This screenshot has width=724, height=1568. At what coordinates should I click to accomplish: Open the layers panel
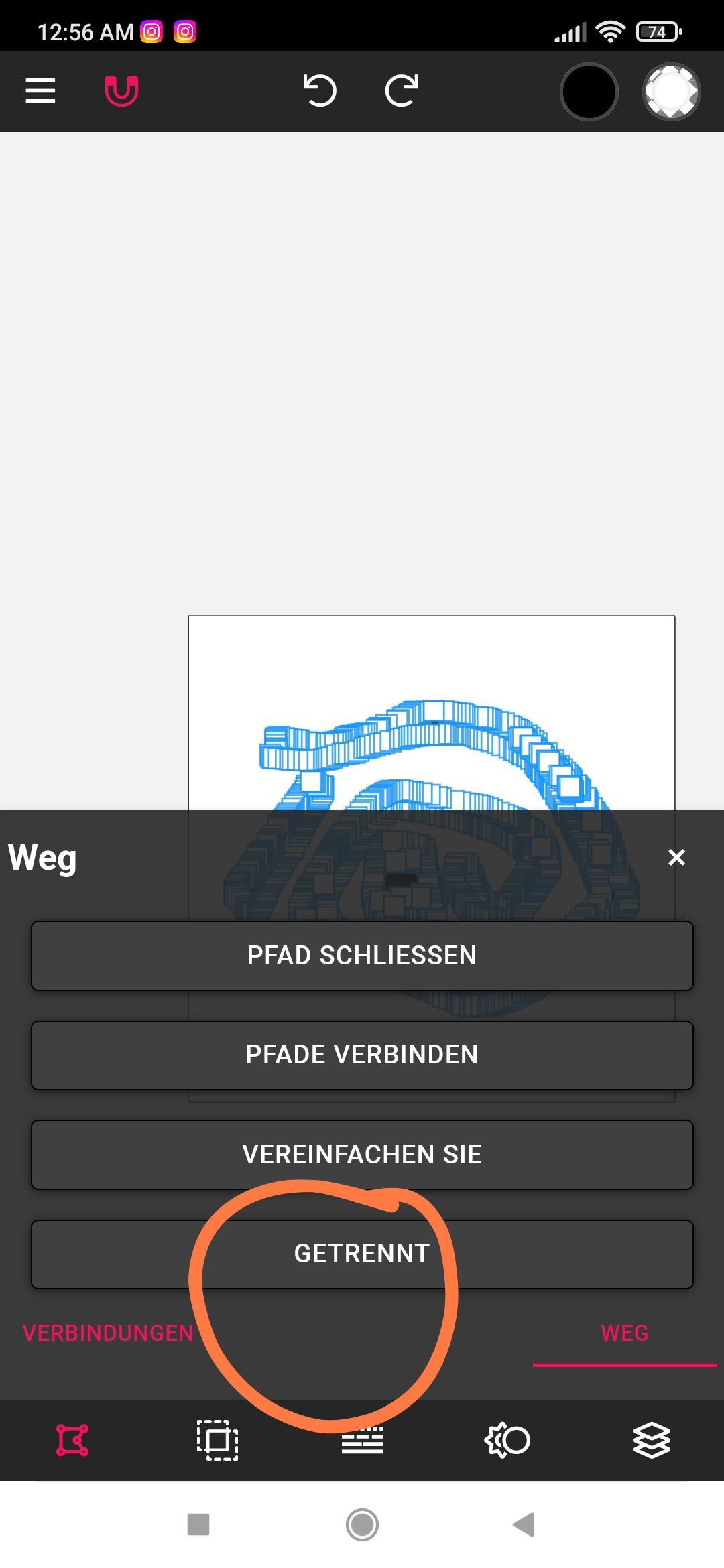652,1440
